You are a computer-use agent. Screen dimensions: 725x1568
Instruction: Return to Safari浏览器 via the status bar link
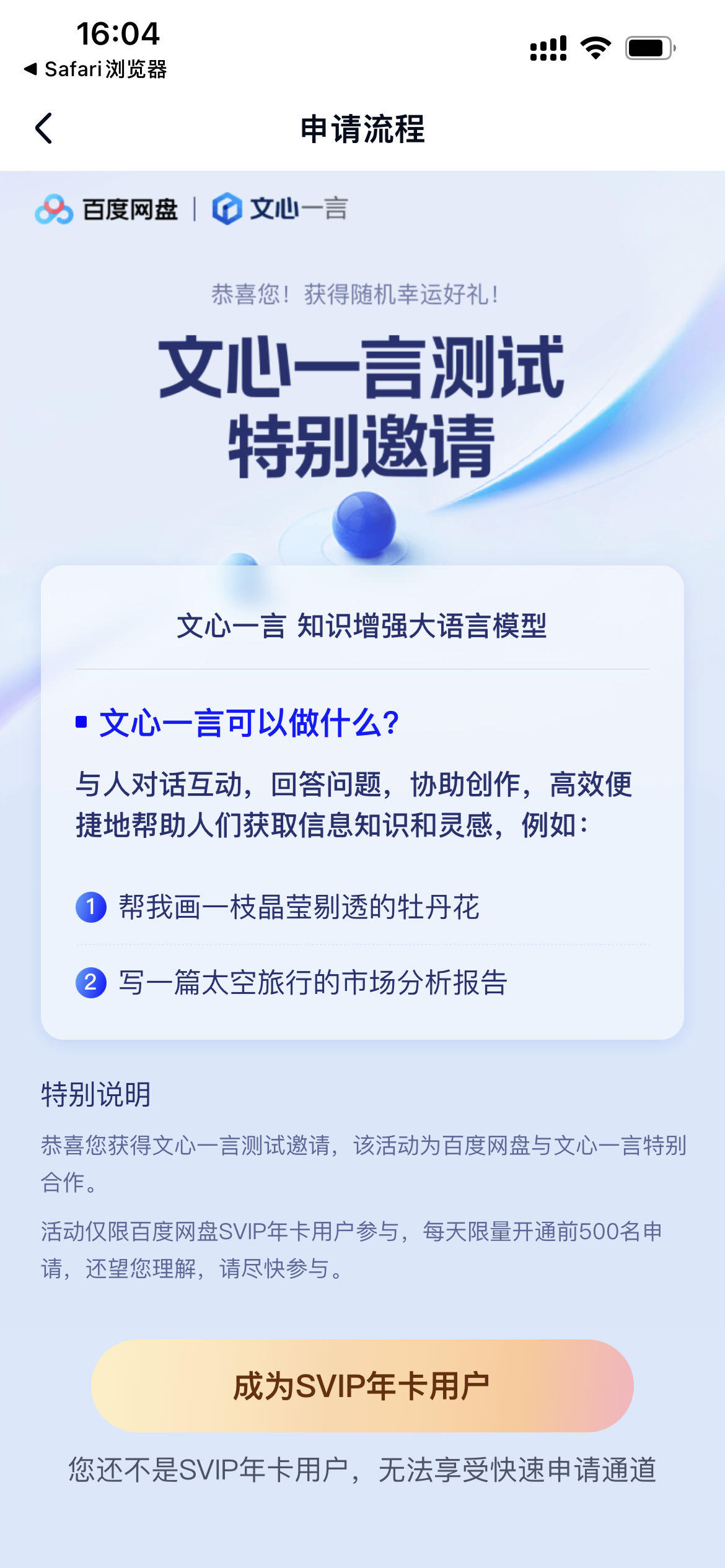[x=96, y=69]
